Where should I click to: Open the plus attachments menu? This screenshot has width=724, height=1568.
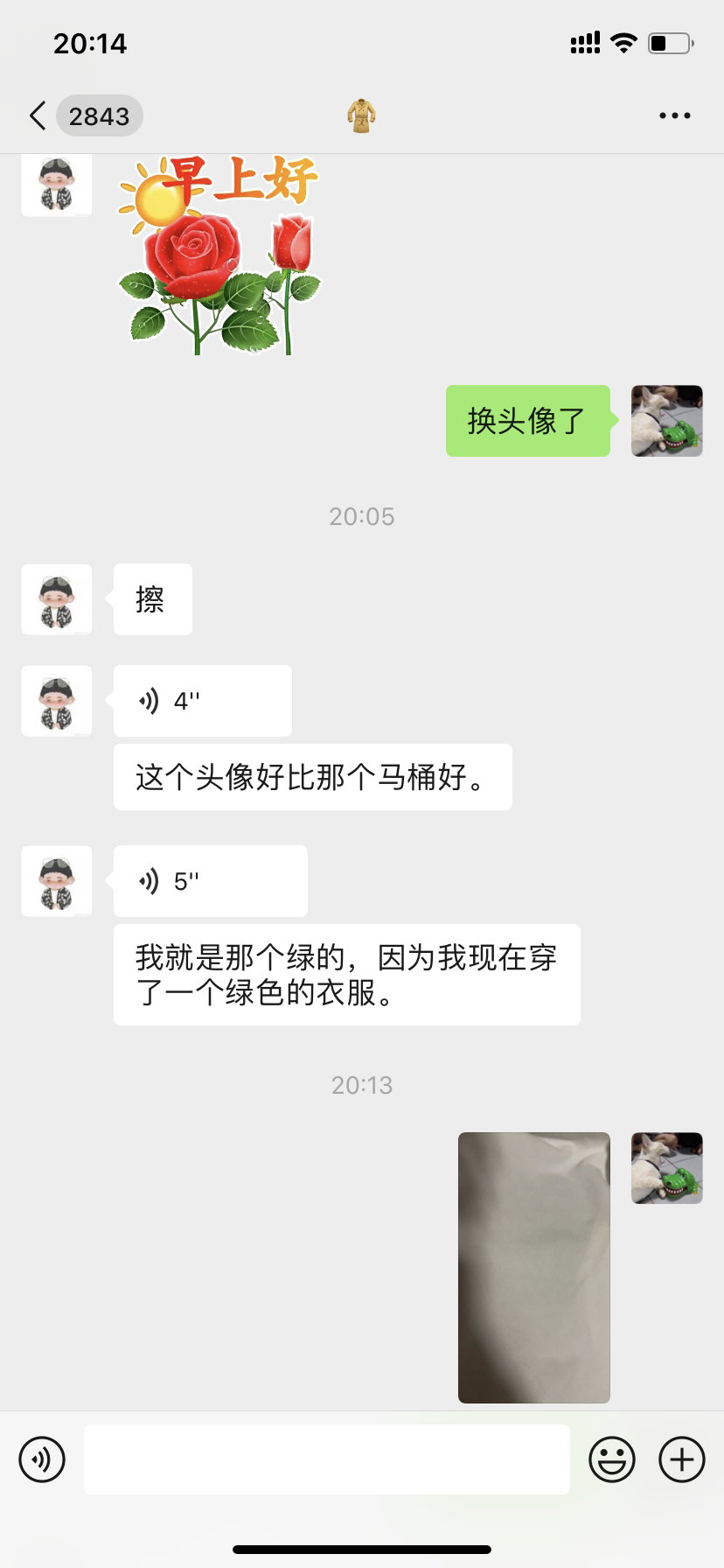pyautogui.click(x=681, y=1459)
